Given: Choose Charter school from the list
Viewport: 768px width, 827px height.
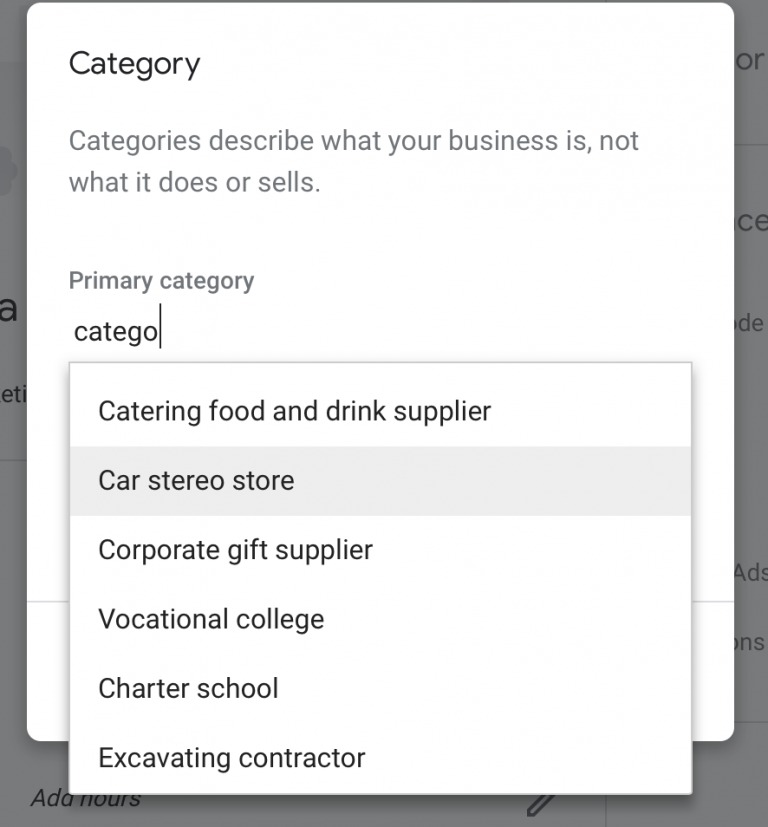Looking at the screenshot, I should tap(188, 688).
